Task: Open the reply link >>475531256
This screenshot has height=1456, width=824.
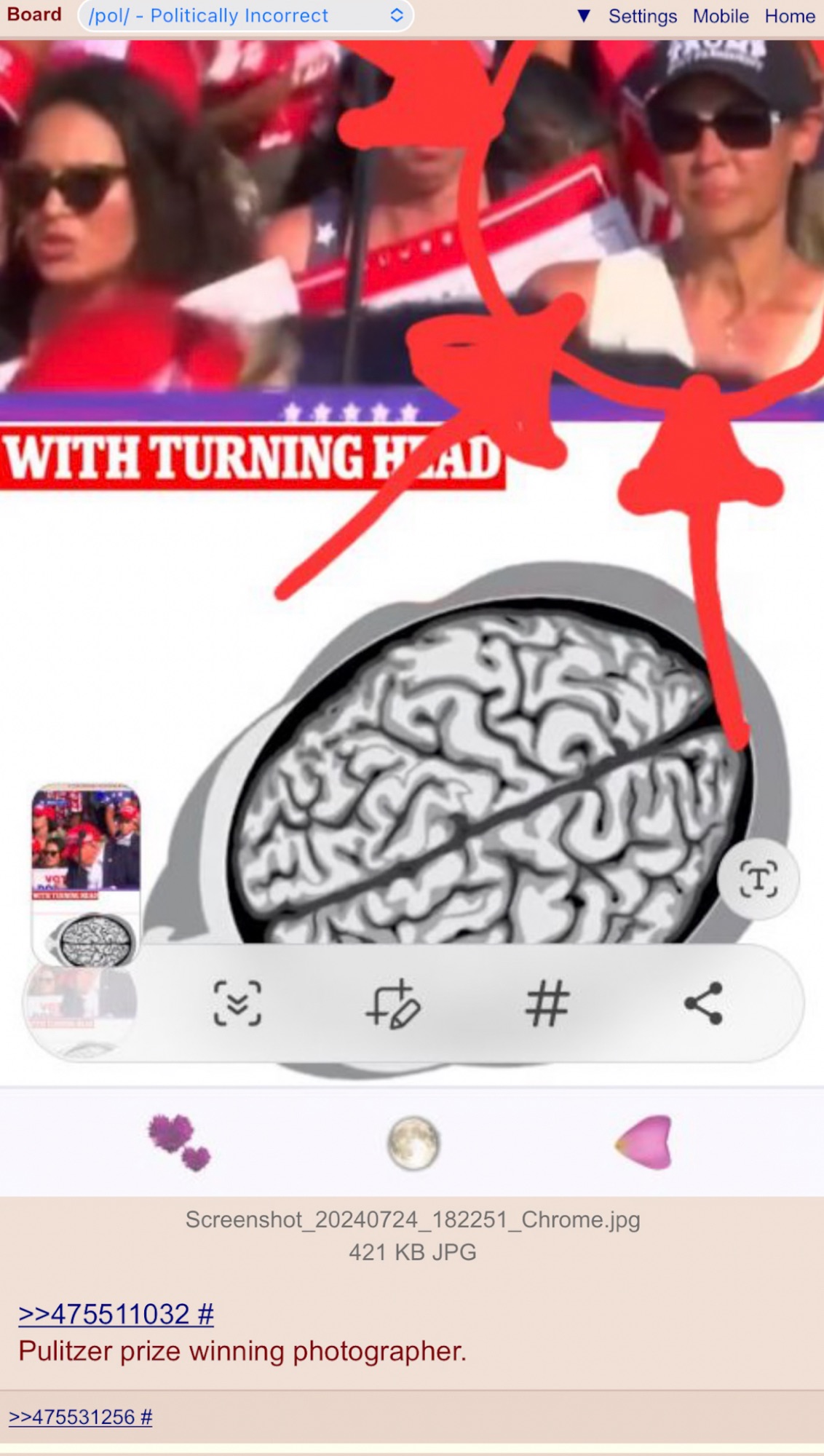Action: tap(71, 1417)
